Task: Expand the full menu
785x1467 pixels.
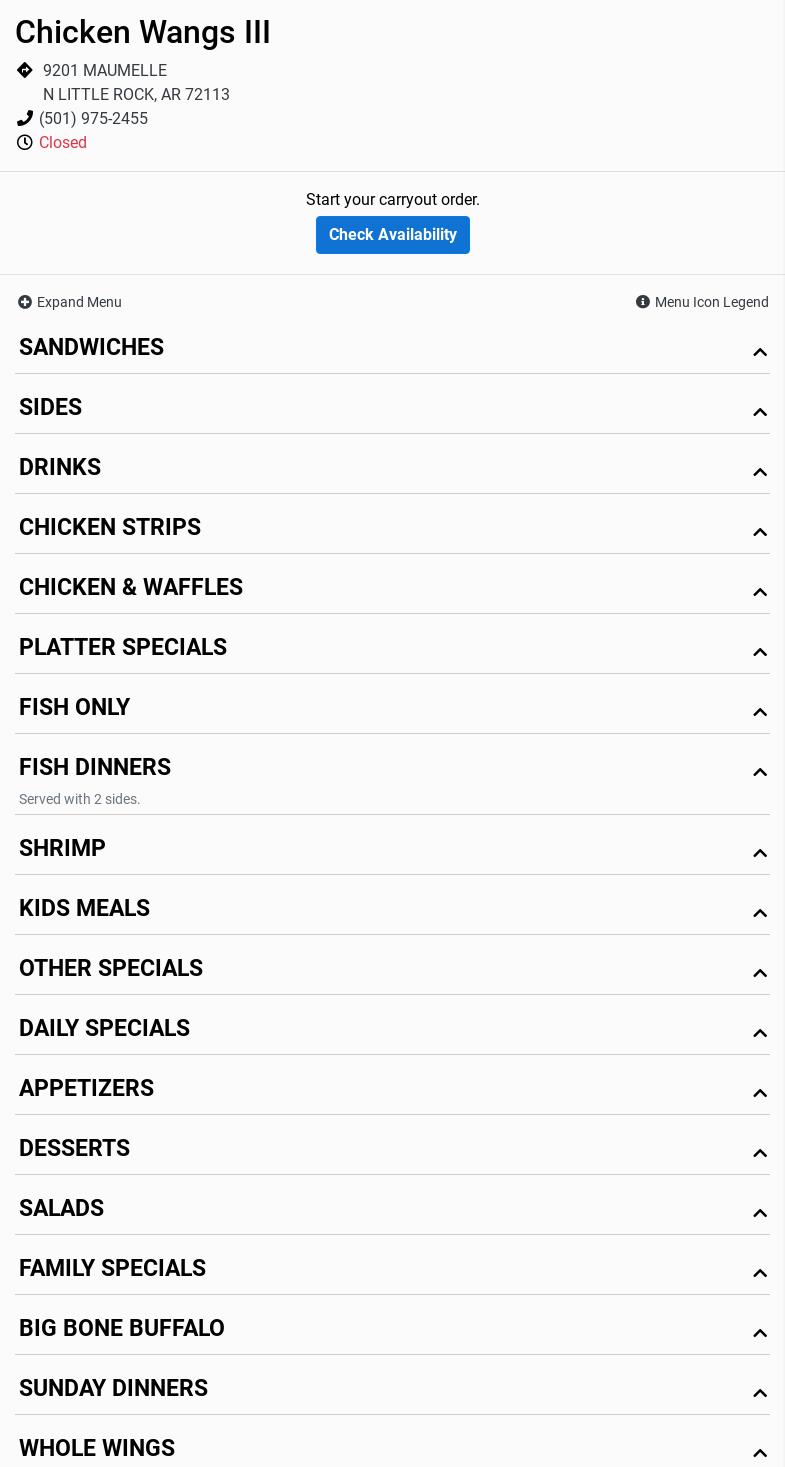Action: pyautogui.click(x=70, y=302)
